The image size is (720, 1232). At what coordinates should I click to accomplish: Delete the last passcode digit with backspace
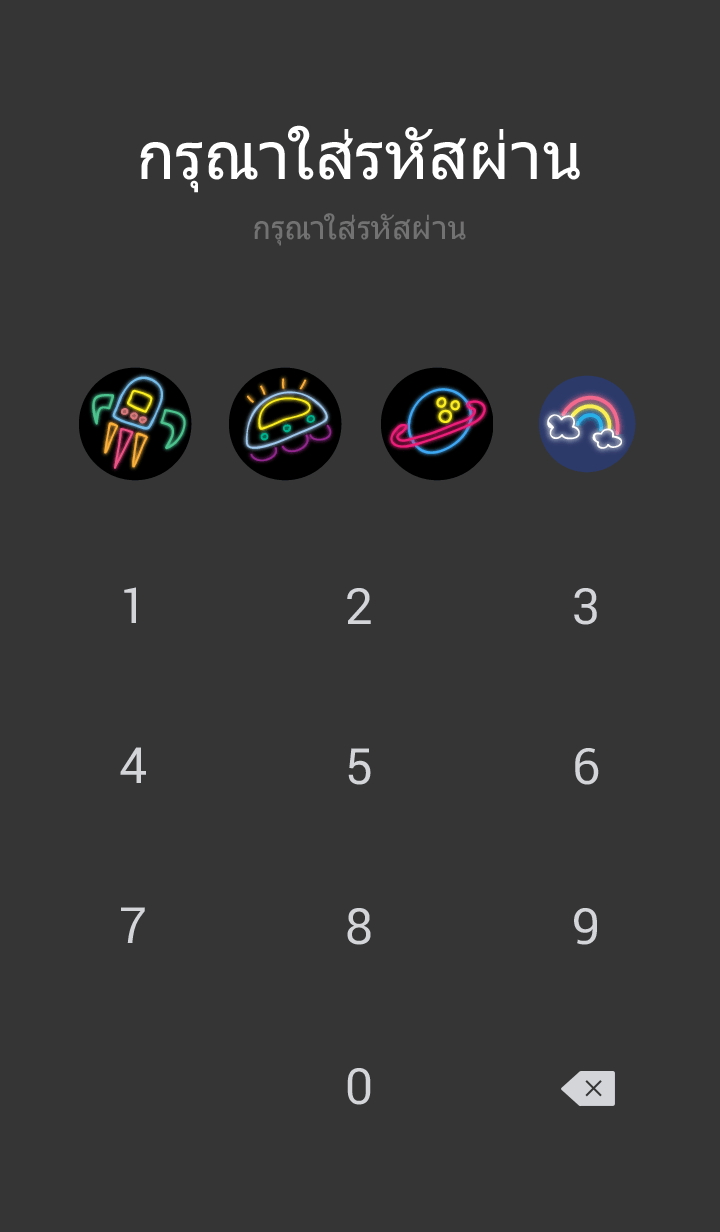588,1088
